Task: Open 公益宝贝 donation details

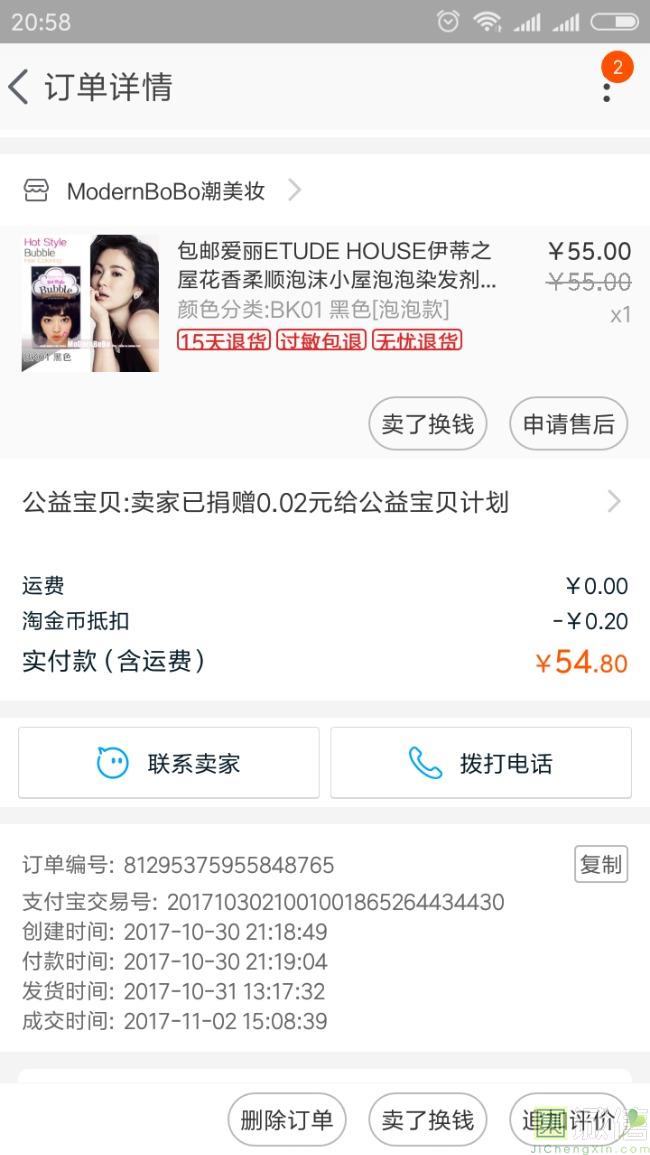Action: coord(320,502)
